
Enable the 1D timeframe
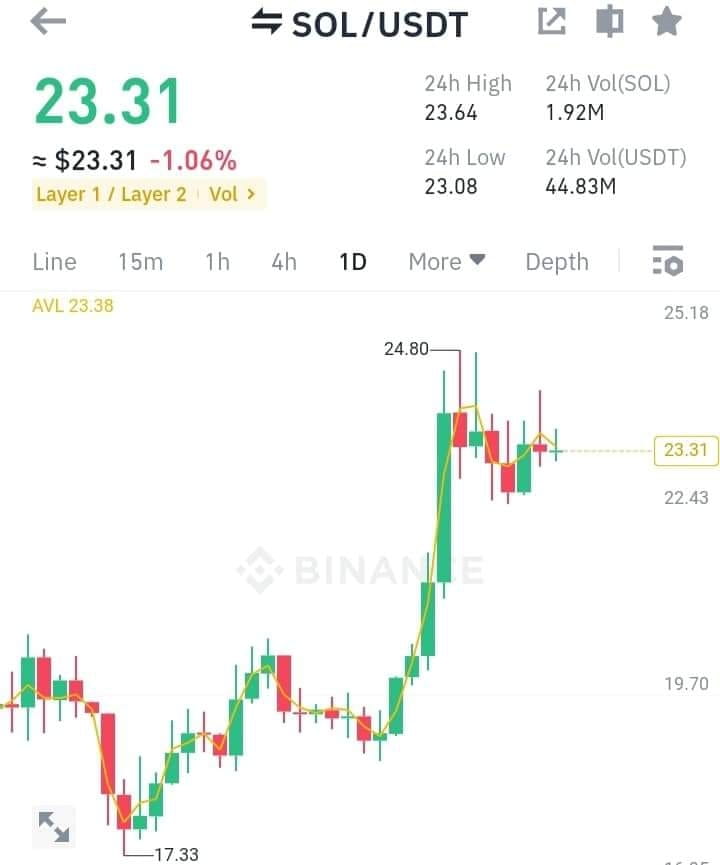click(x=352, y=261)
